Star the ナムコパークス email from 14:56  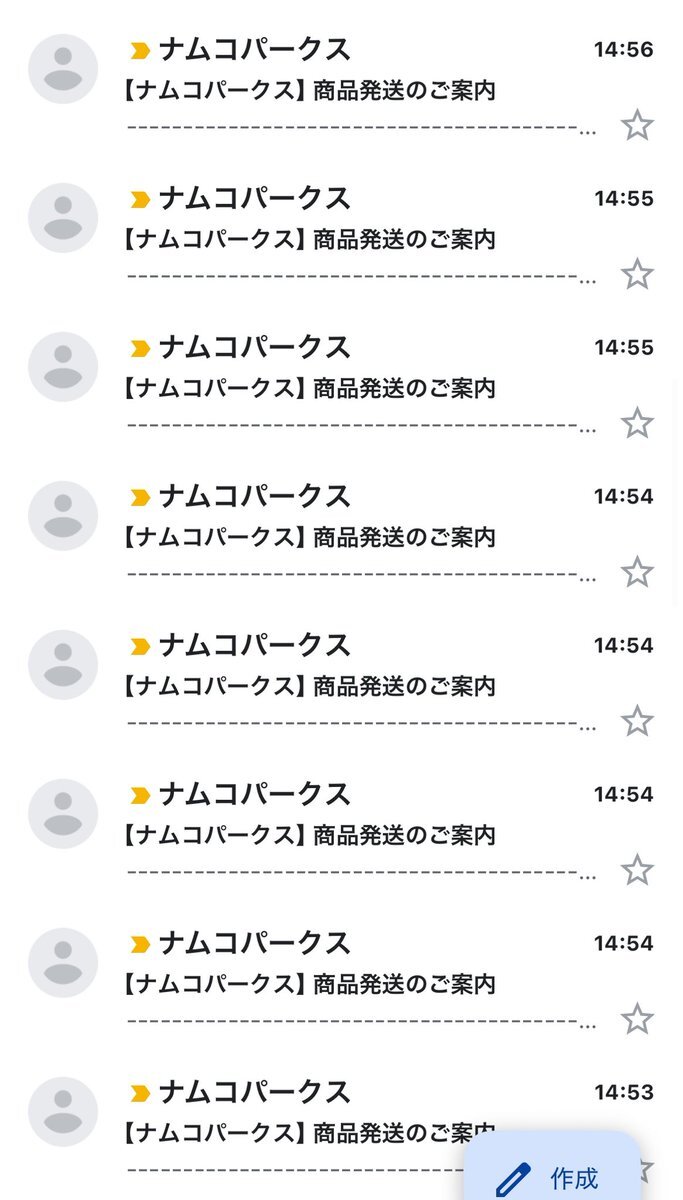637,126
